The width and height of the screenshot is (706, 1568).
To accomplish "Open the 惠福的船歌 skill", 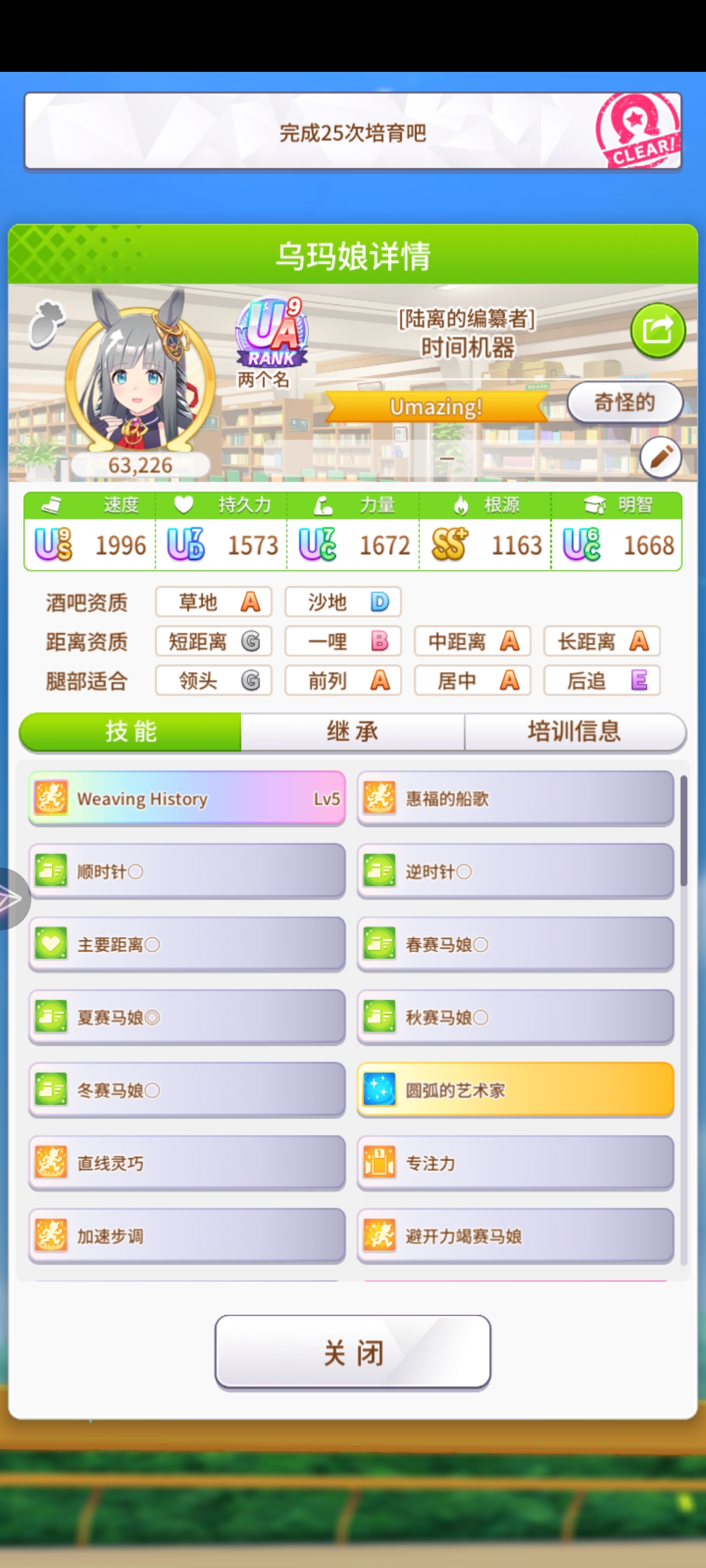I will click(x=515, y=798).
